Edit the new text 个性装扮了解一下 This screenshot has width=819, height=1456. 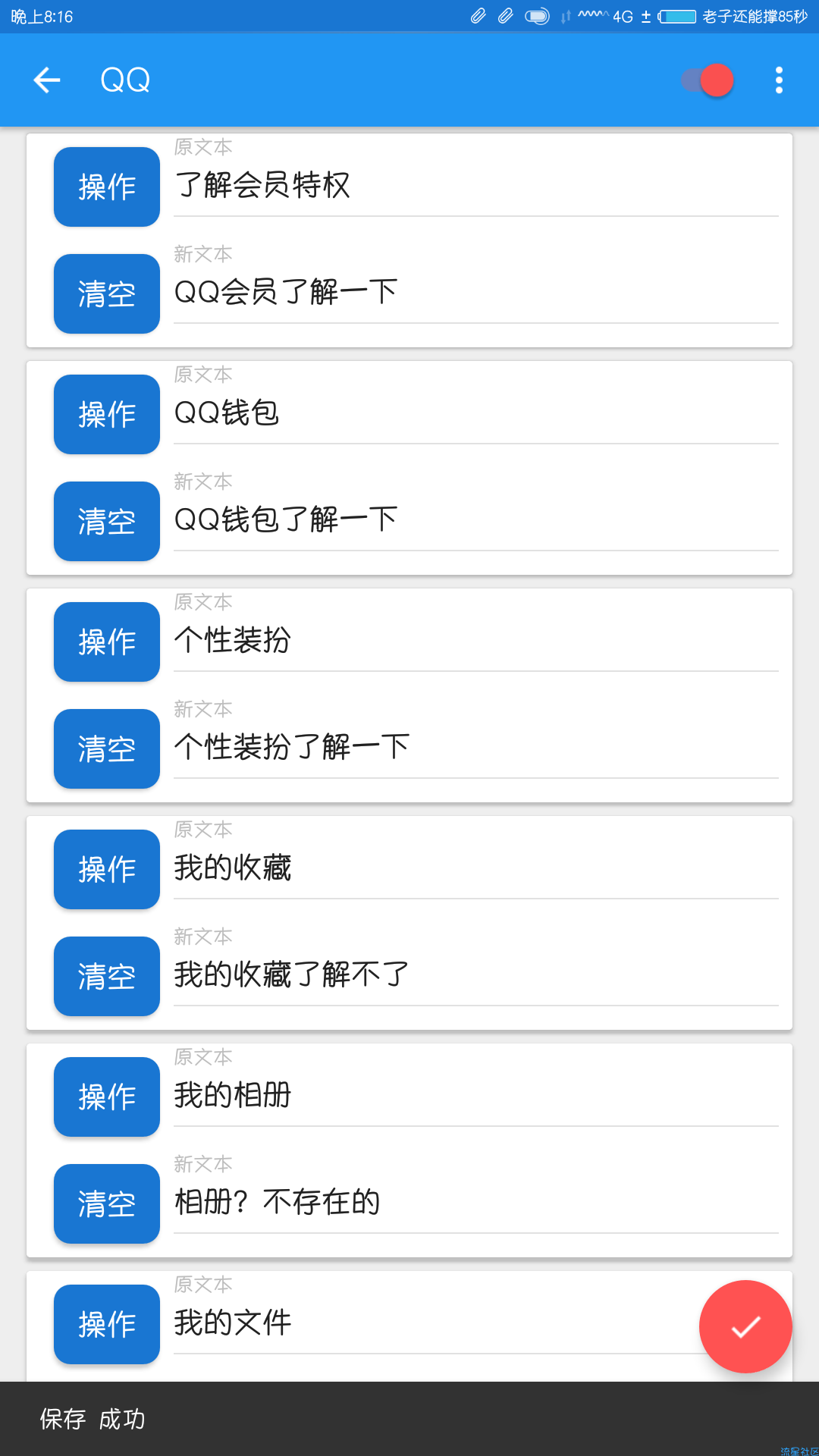pos(476,748)
